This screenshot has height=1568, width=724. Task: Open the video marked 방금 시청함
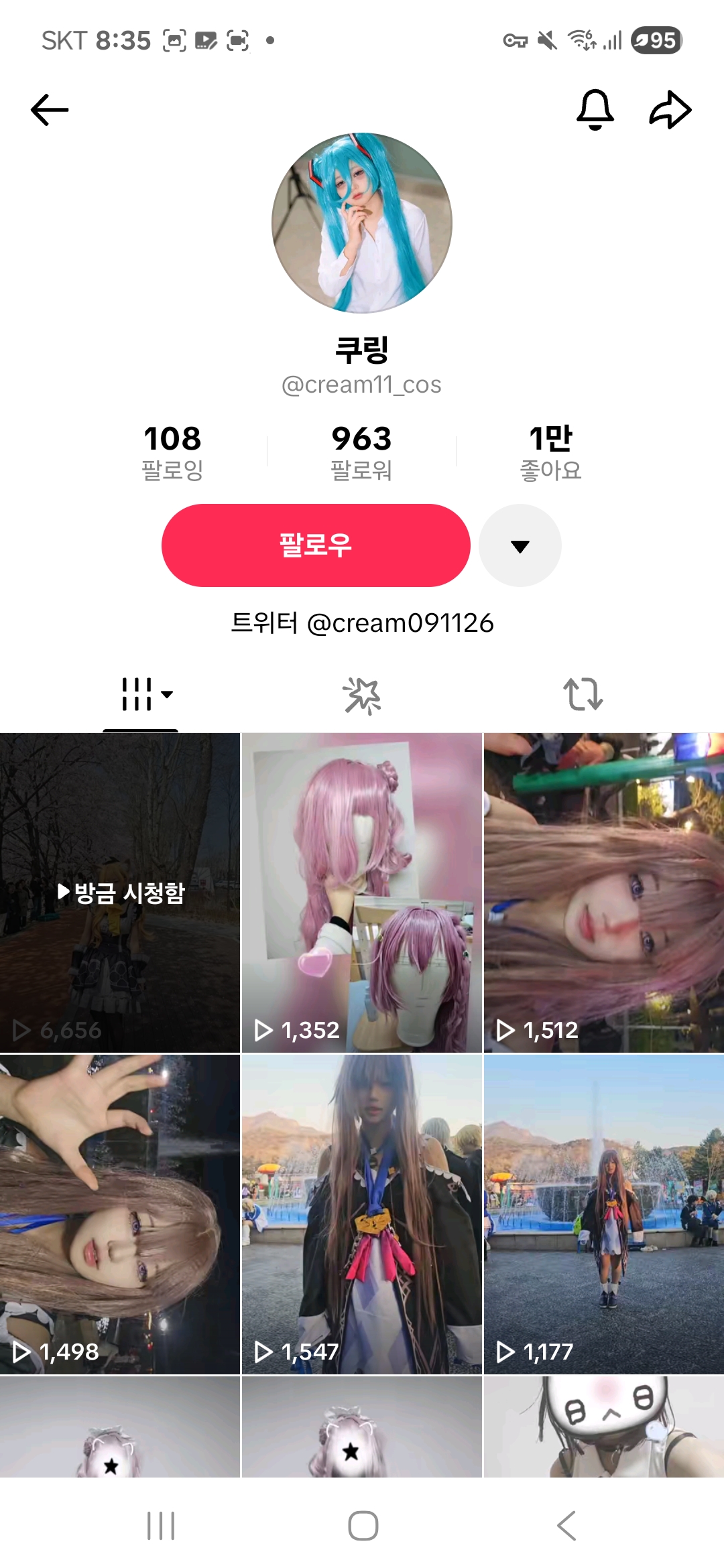click(x=120, y=893)
